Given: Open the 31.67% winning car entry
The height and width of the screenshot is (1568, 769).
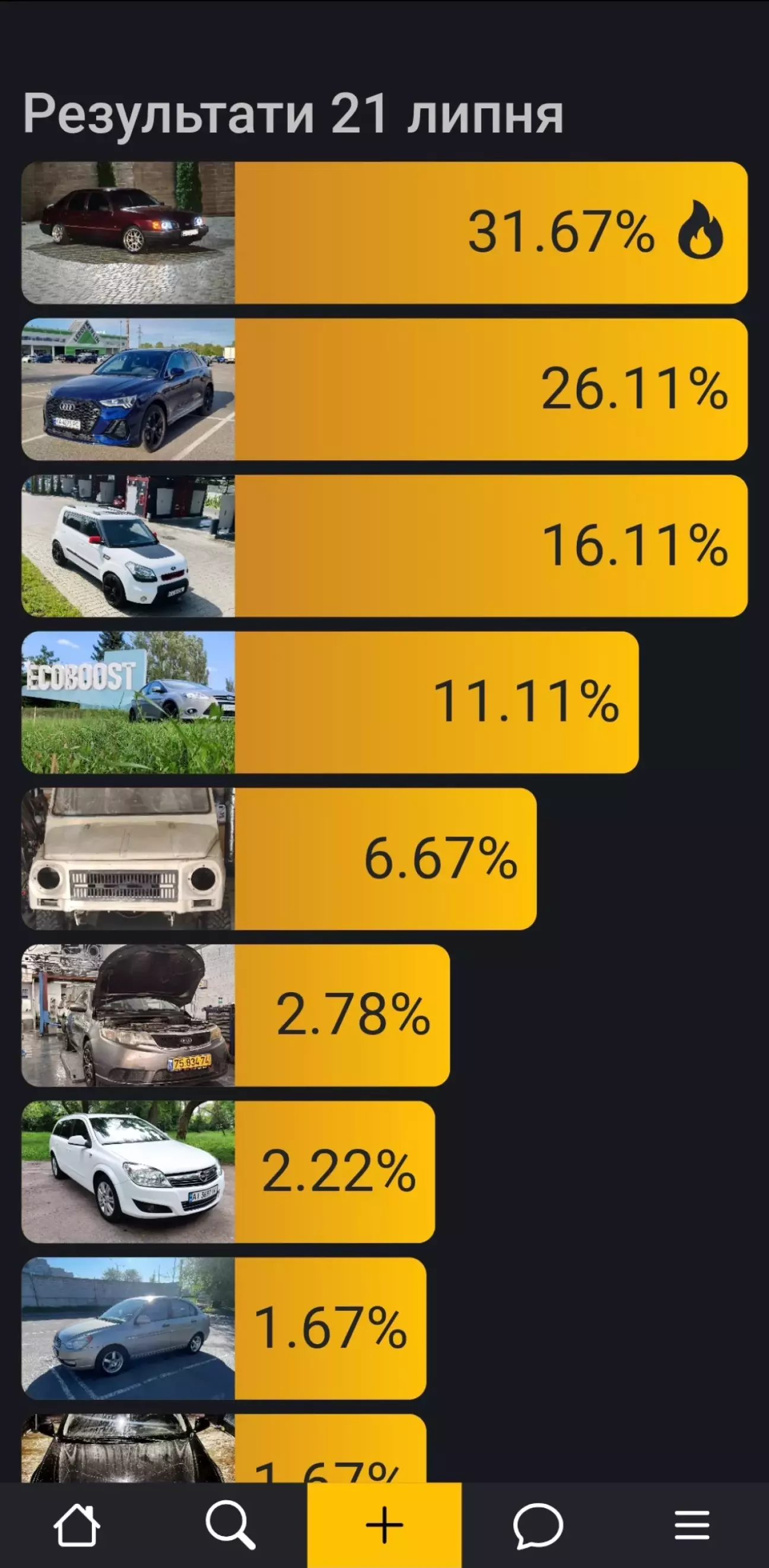Looking at the screenshot, I should [384, 233].
